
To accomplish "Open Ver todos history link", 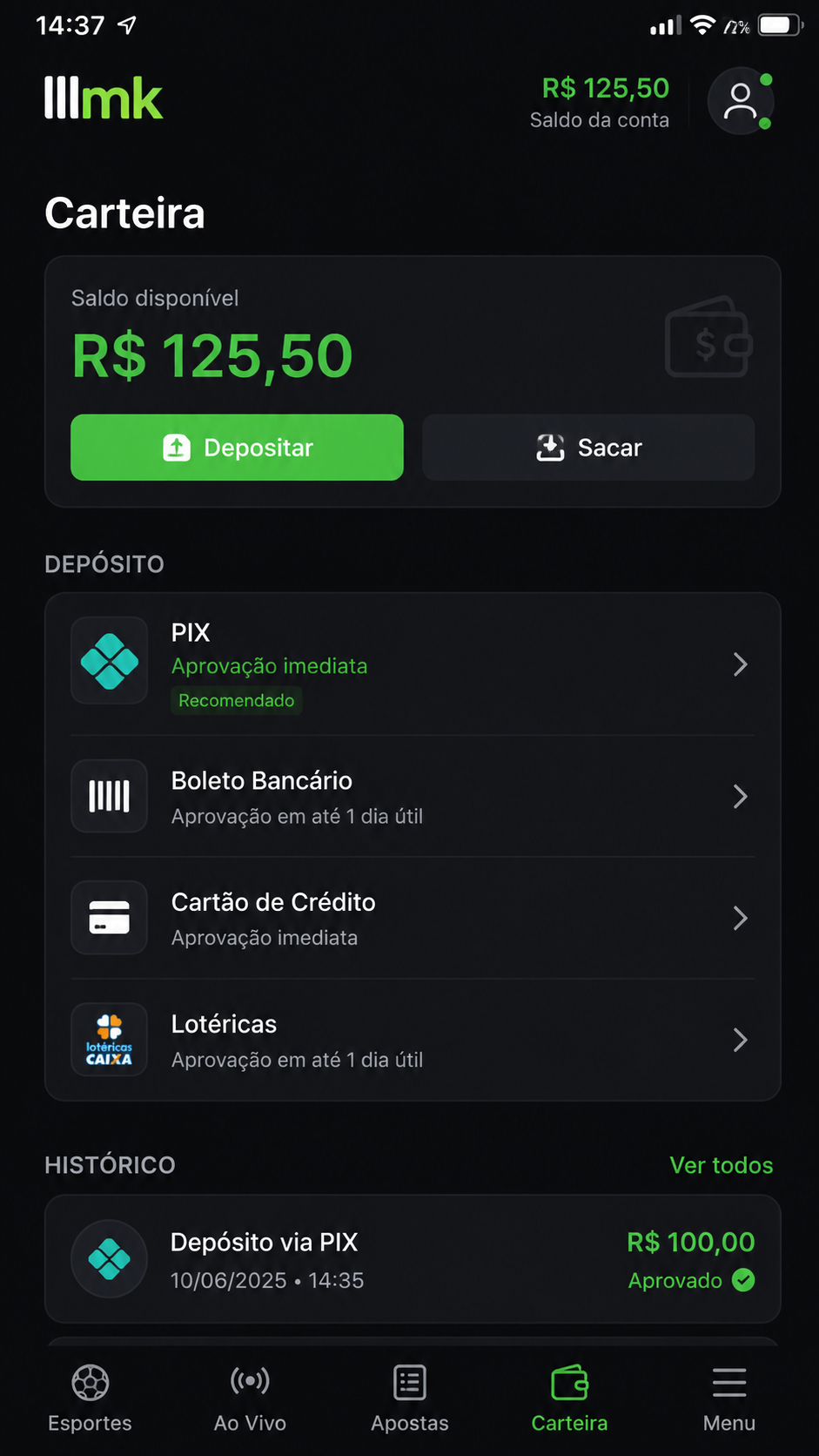I will 721,1165.
